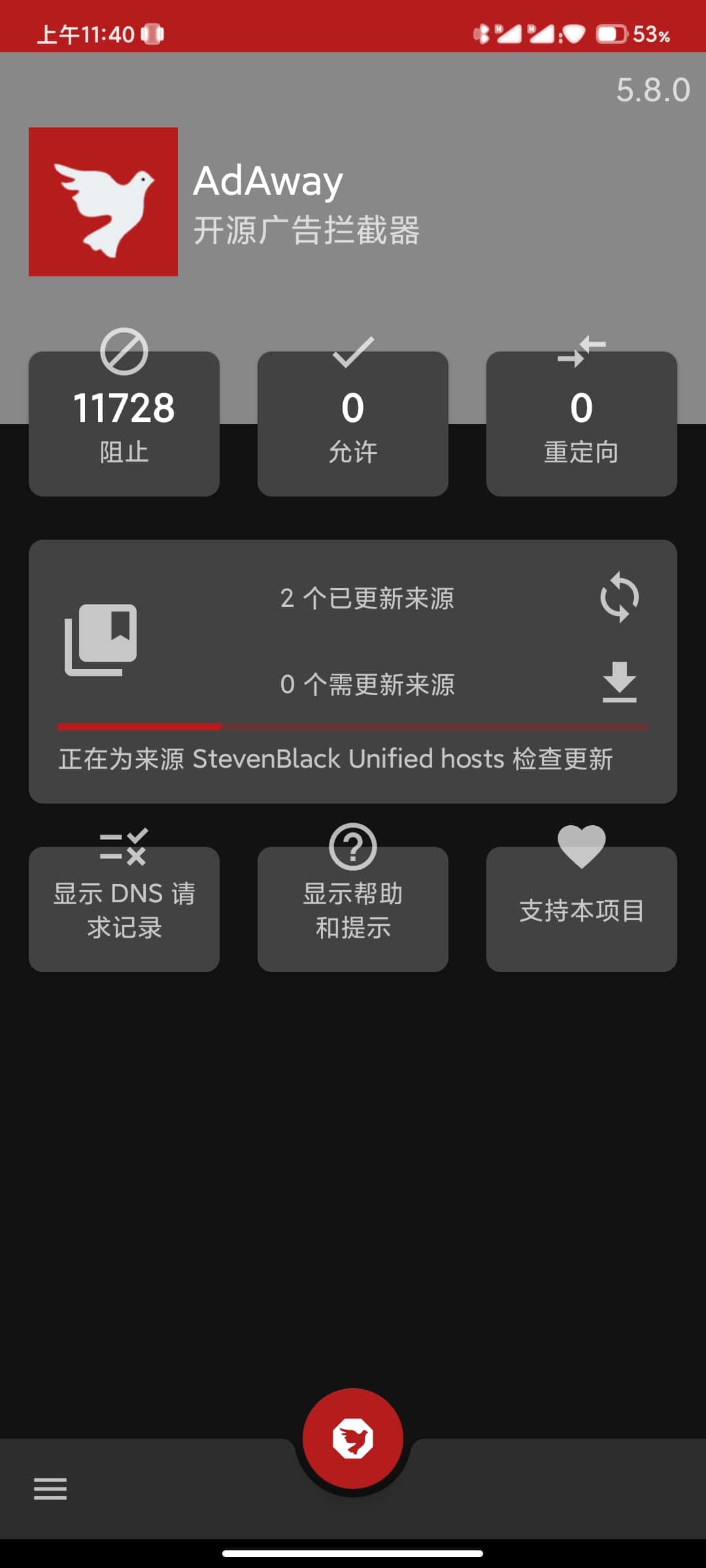The height and width of the screenshot is (1568, 706).
Task: Open the 允许 allowed hosts card
Action: tap(353, 423)
